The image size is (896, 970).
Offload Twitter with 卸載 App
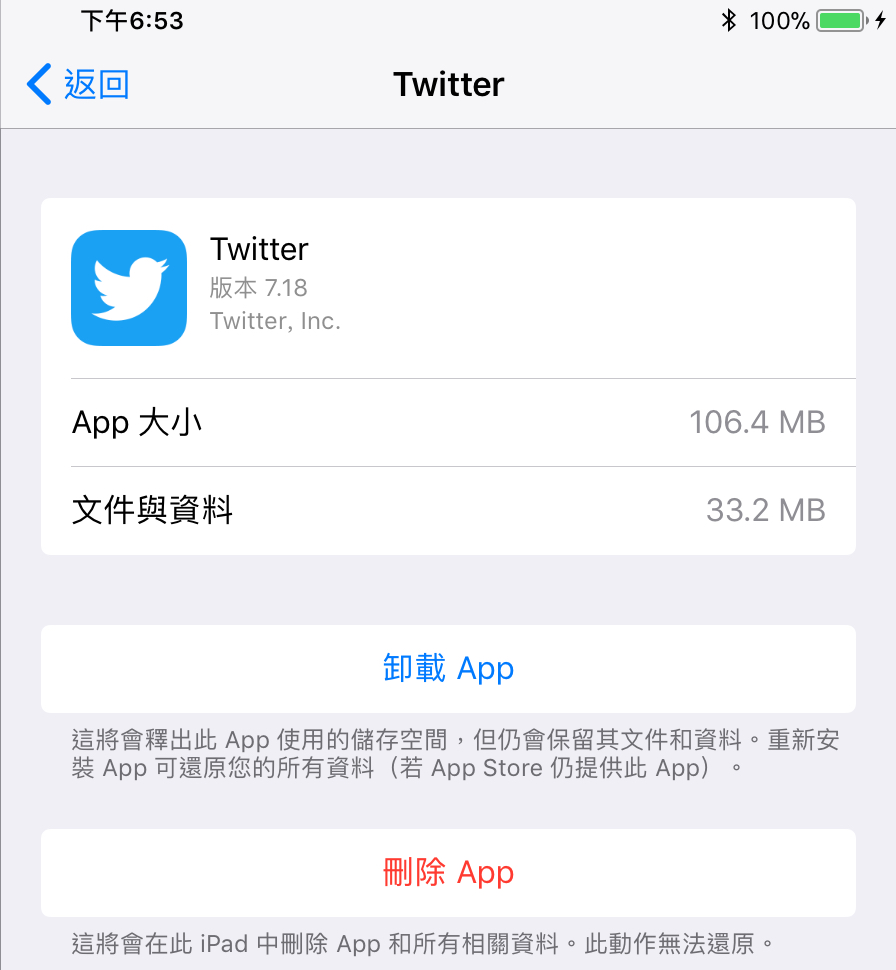click(x=448, y=668)
